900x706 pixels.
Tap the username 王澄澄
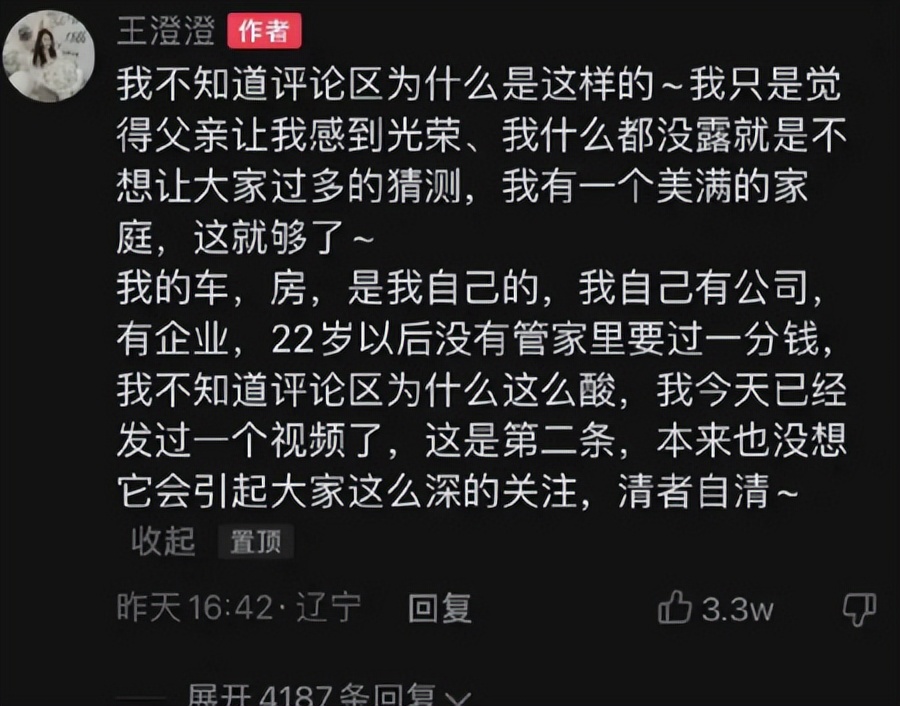click(x=167, y=31)
